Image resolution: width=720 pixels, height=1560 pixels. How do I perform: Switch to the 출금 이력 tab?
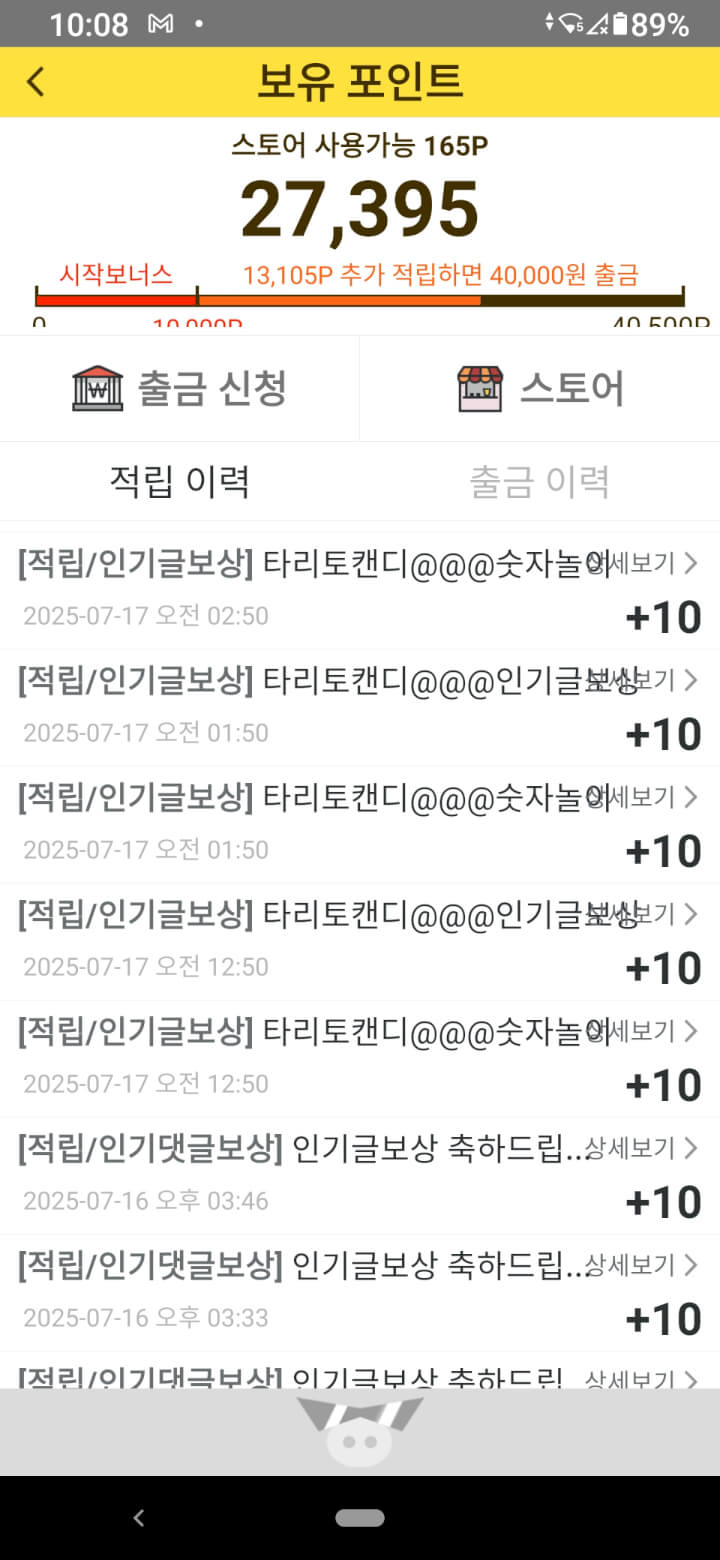pos(540,481)
